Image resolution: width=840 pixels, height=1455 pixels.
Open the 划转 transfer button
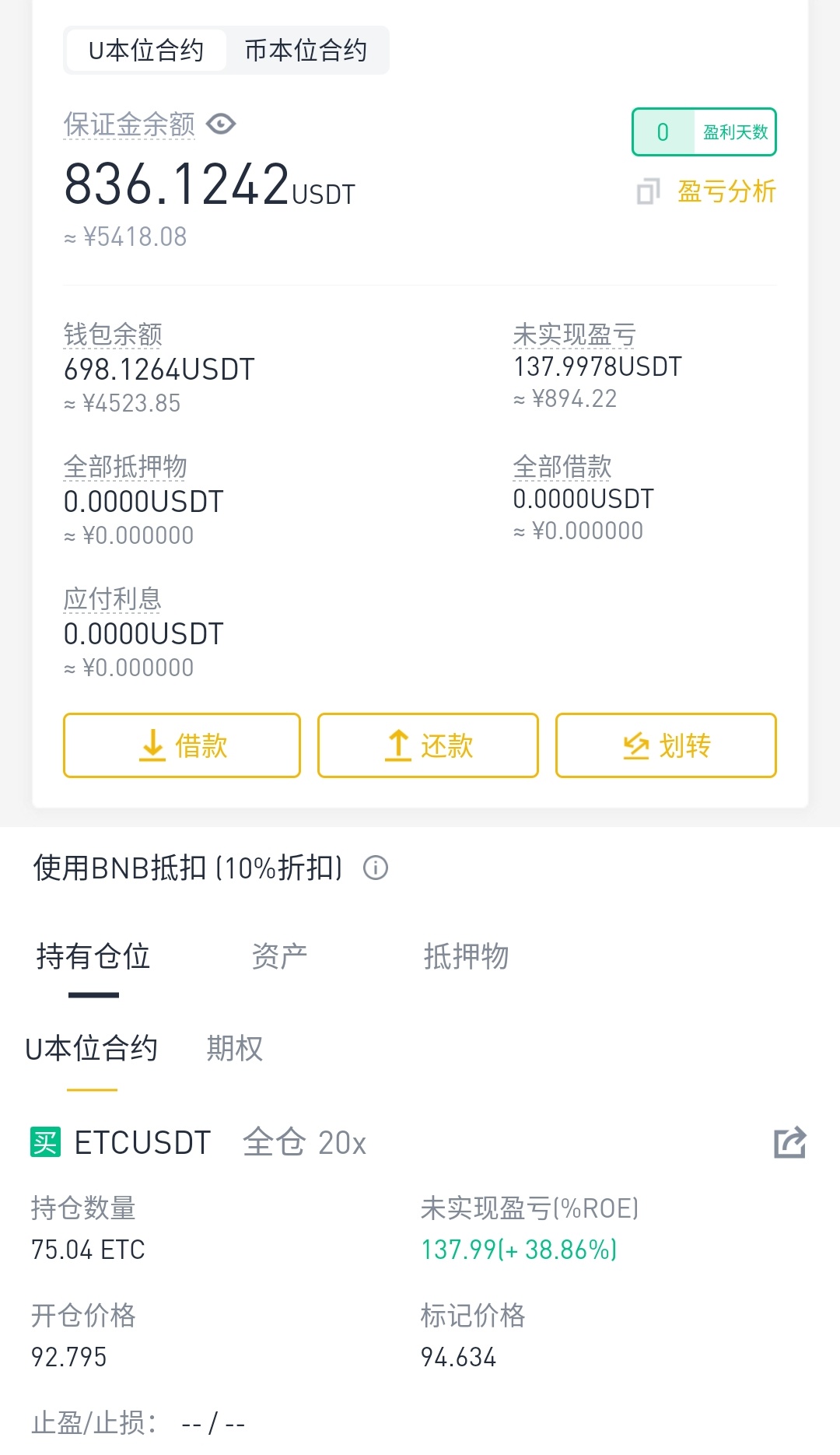coord(666,745)
